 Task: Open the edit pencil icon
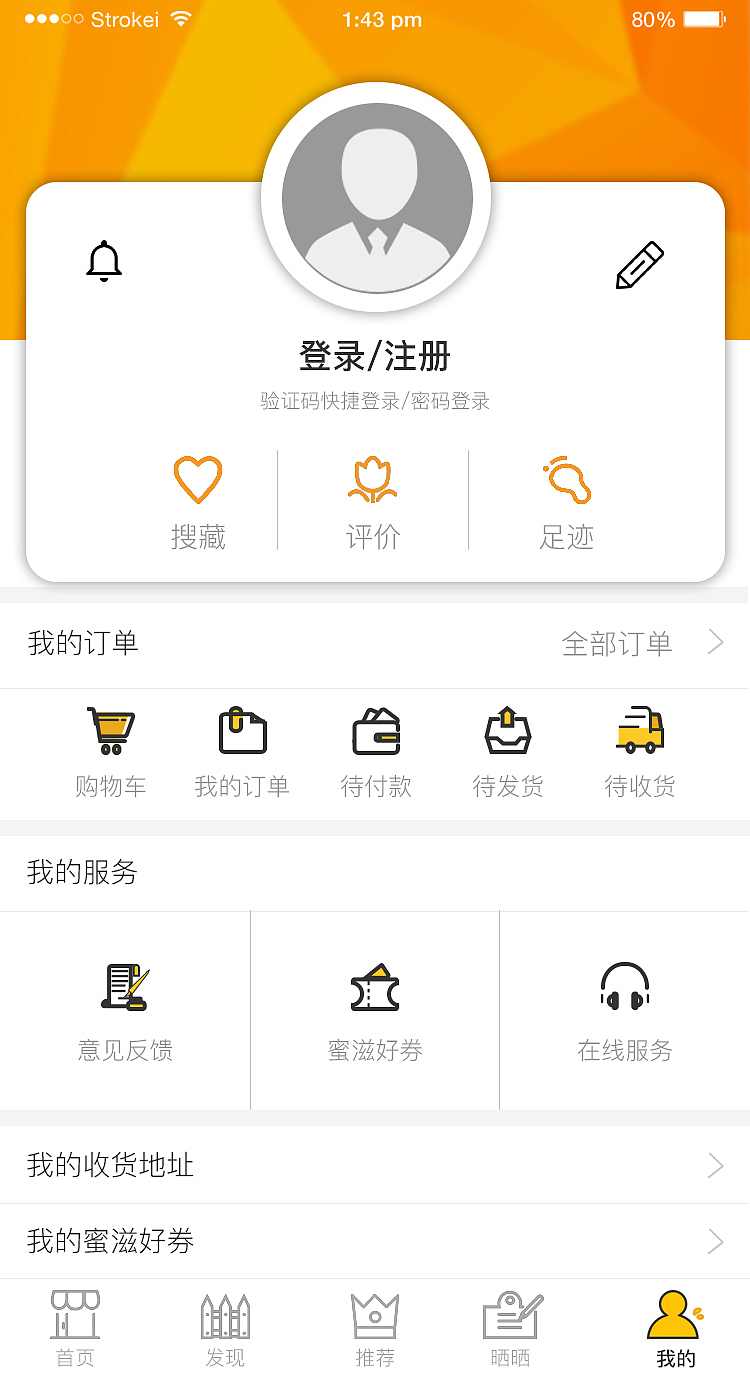point(640,262)
